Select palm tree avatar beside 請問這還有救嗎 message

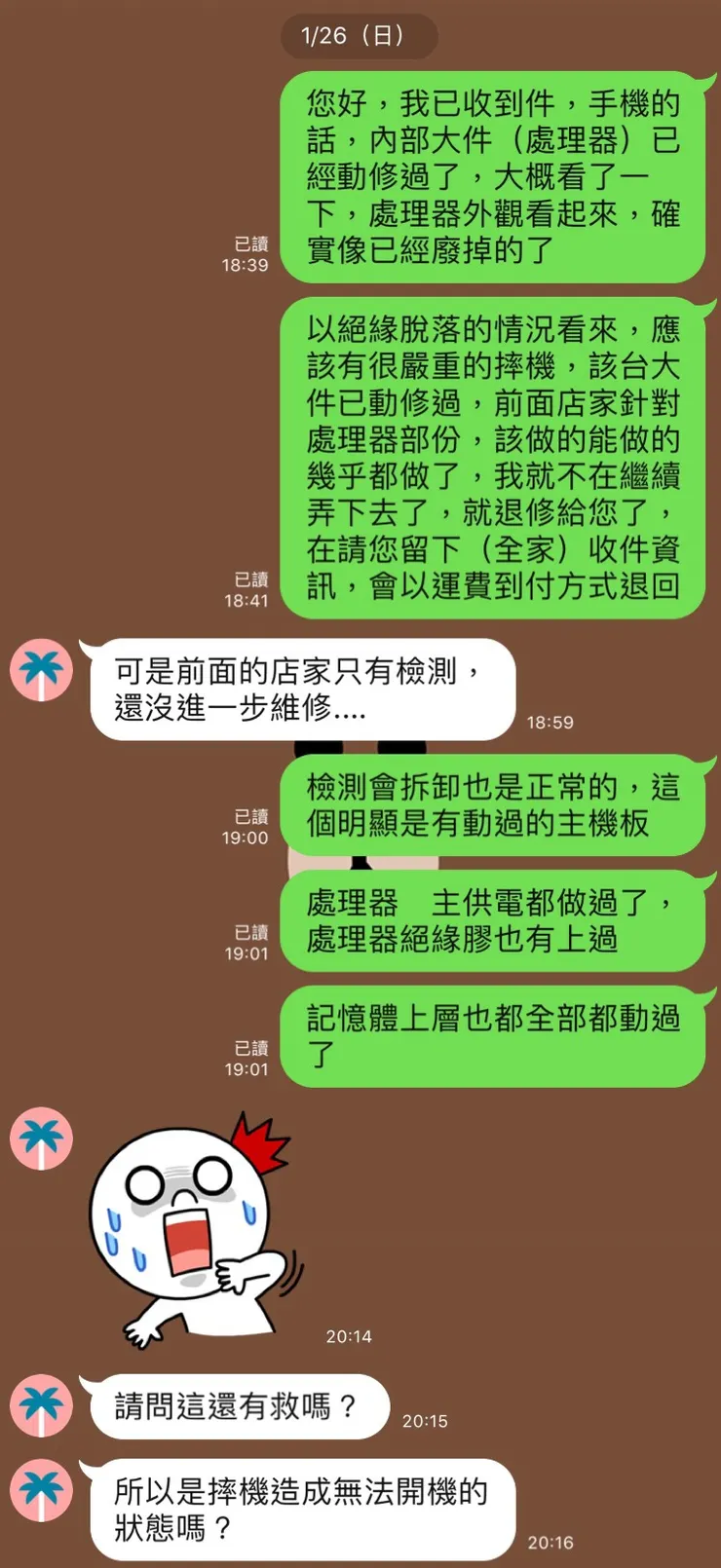tap(40, 1407)
